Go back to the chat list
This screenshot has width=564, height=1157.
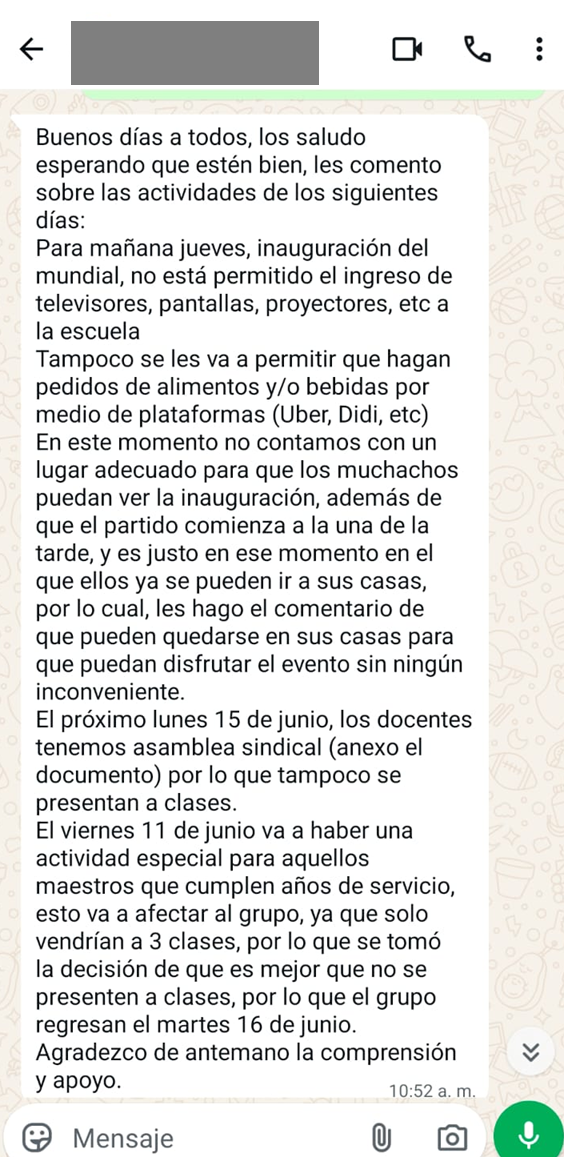[x=31, y=49]
